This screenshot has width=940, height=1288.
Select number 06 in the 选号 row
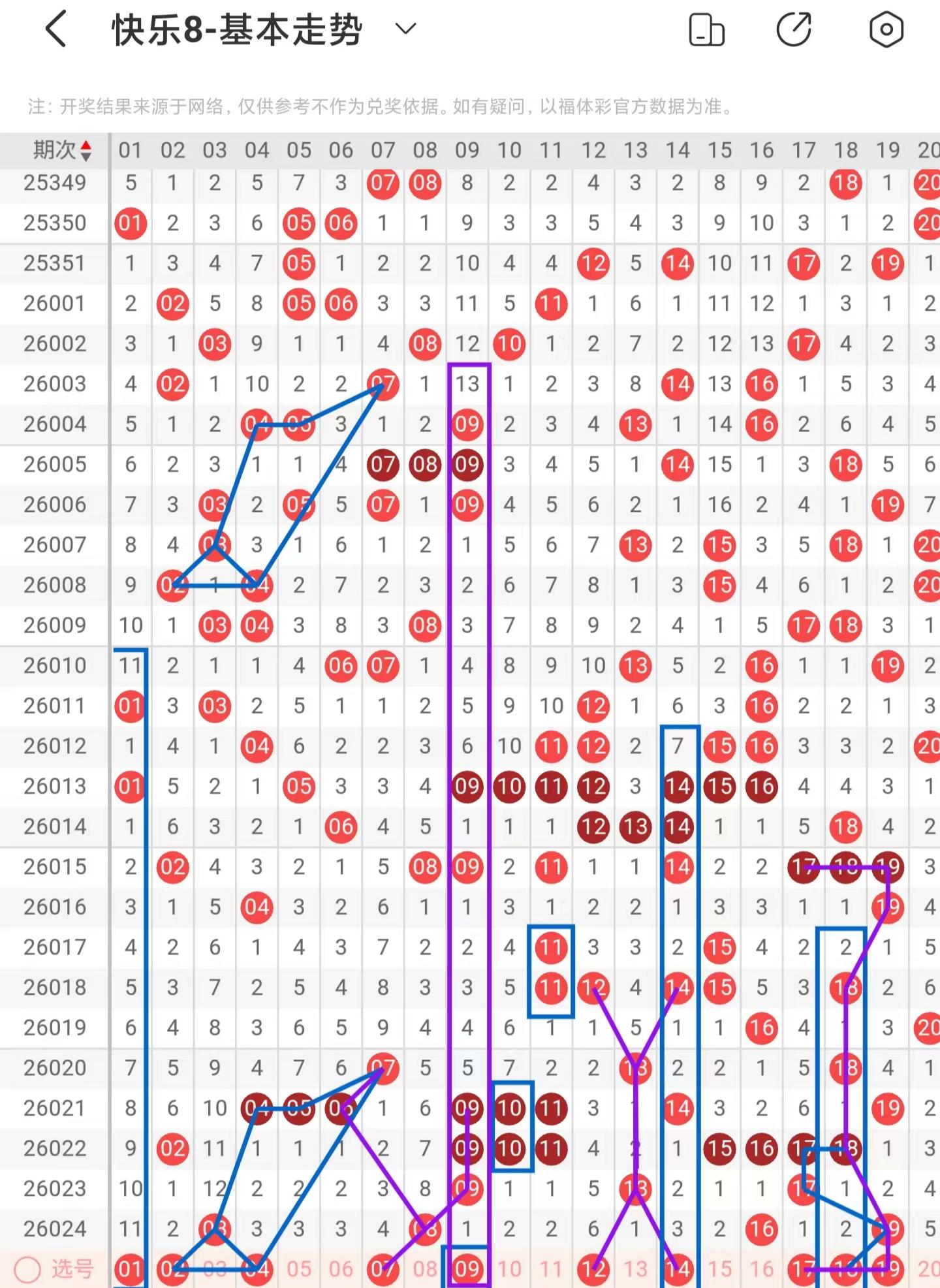click(341, 1268)
